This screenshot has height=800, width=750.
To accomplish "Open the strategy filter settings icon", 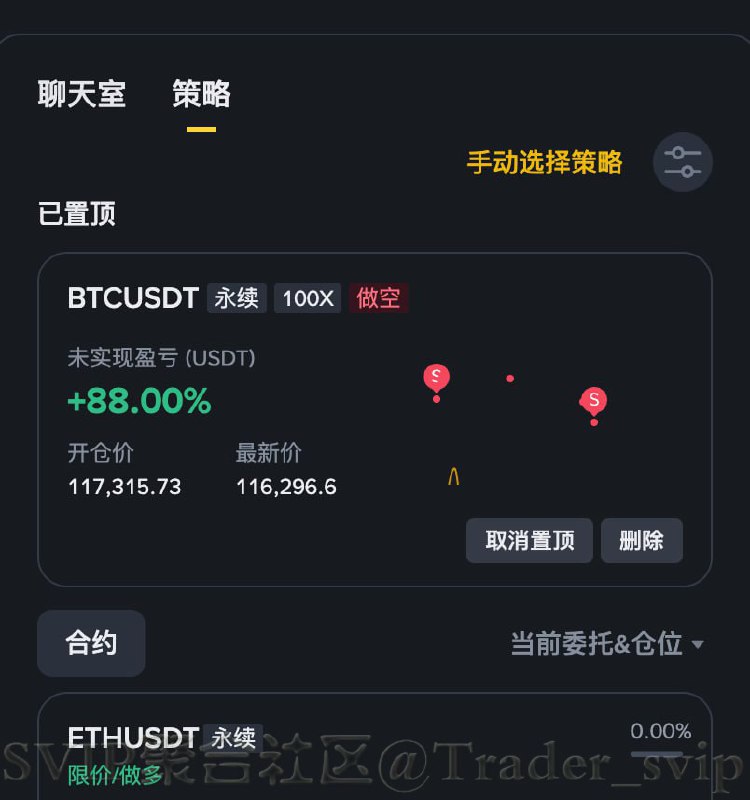I will pyautogui.click(x=682, y=162).
